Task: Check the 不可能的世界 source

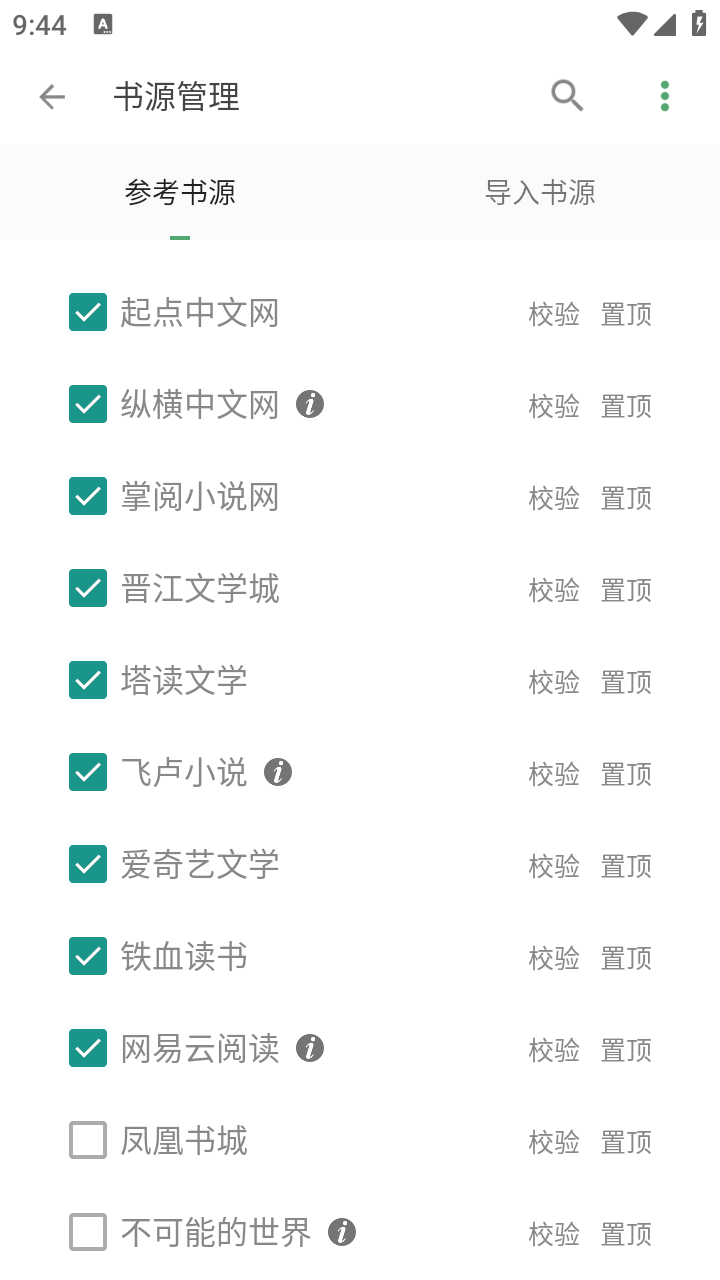Action: tap(87, 1232)
